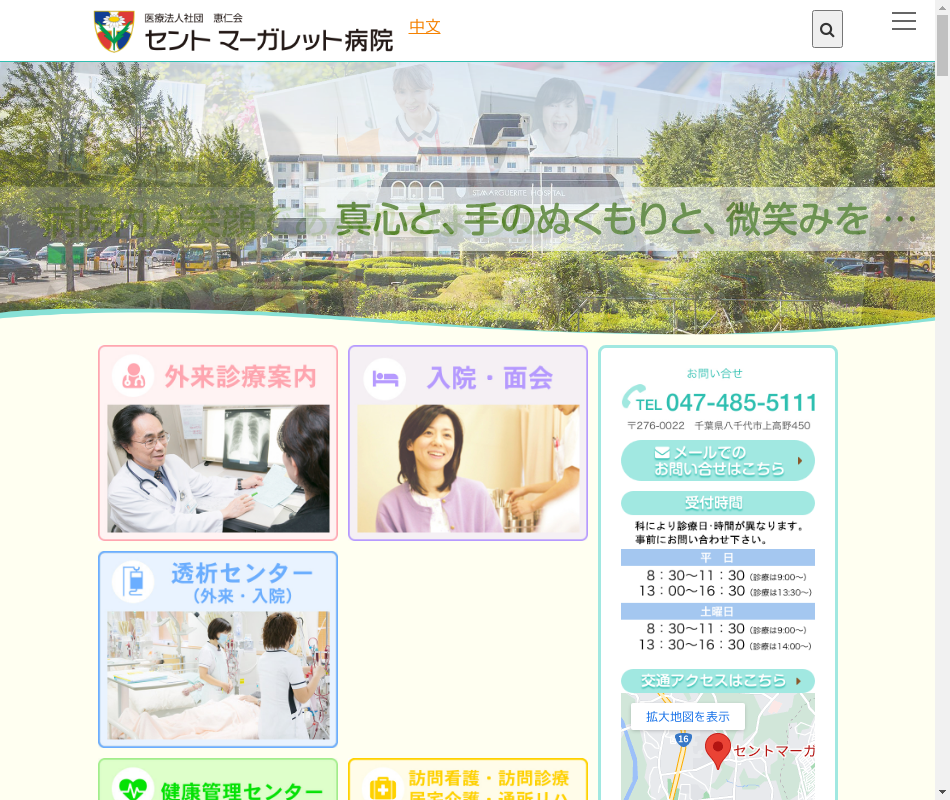Open the 透析センター card

[x=218, y=648]
